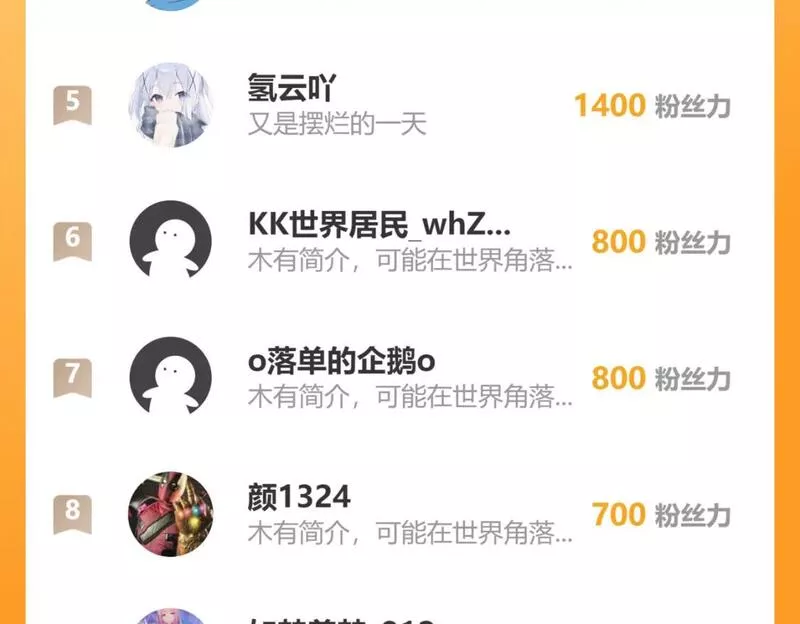View 颜1324's profile row

[x=400, y=513]
